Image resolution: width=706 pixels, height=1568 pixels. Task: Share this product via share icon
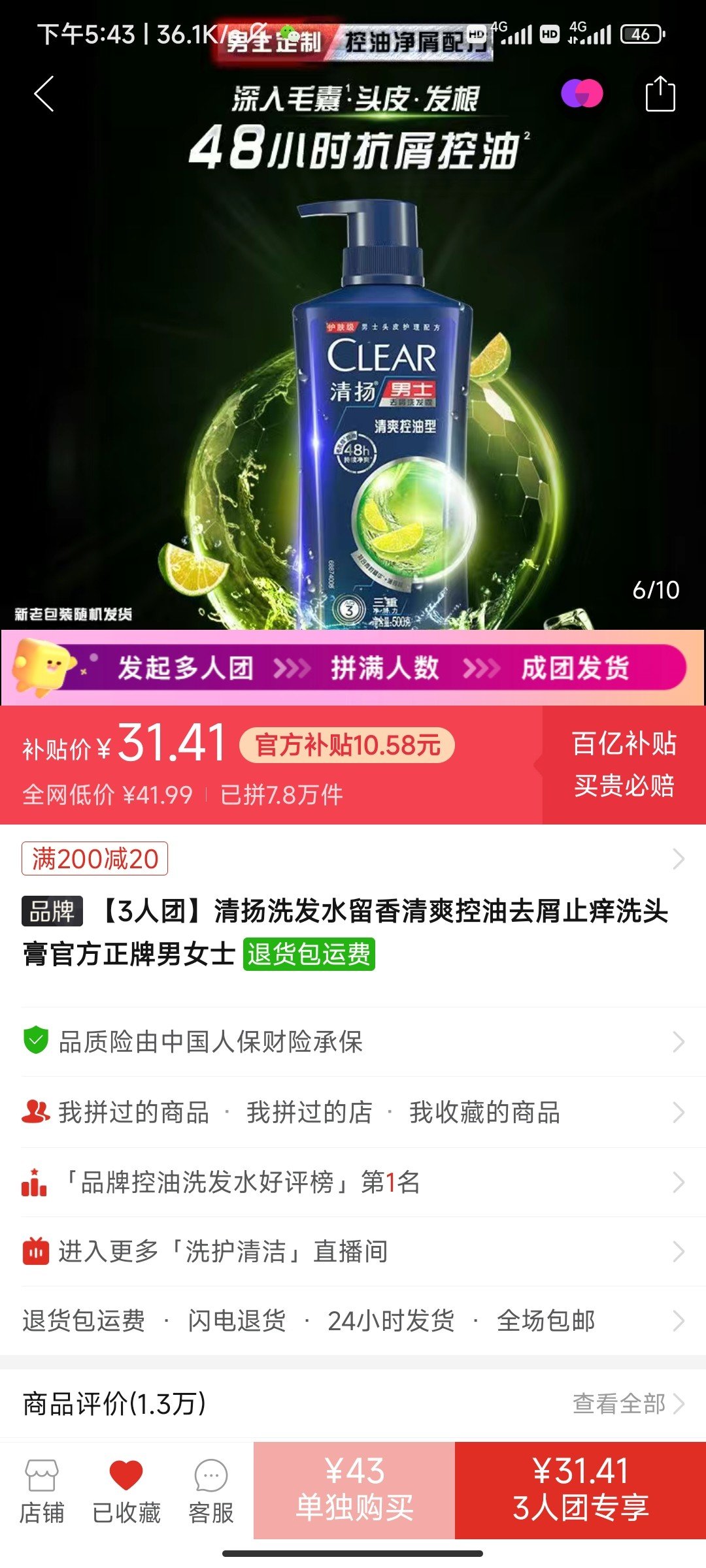(660, 95)
